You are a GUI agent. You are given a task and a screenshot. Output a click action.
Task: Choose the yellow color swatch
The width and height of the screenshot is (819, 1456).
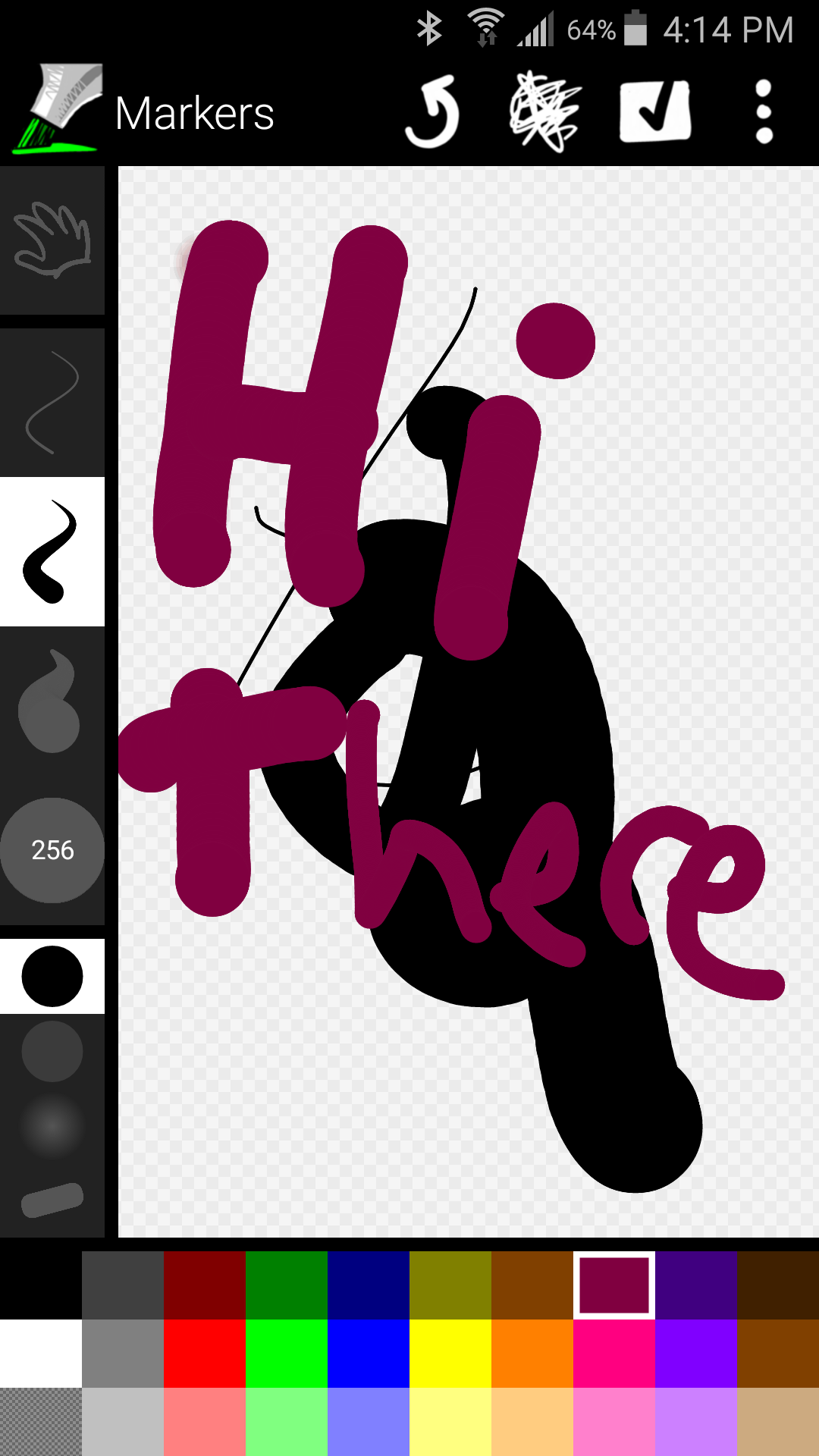(x=450, y=1354)
